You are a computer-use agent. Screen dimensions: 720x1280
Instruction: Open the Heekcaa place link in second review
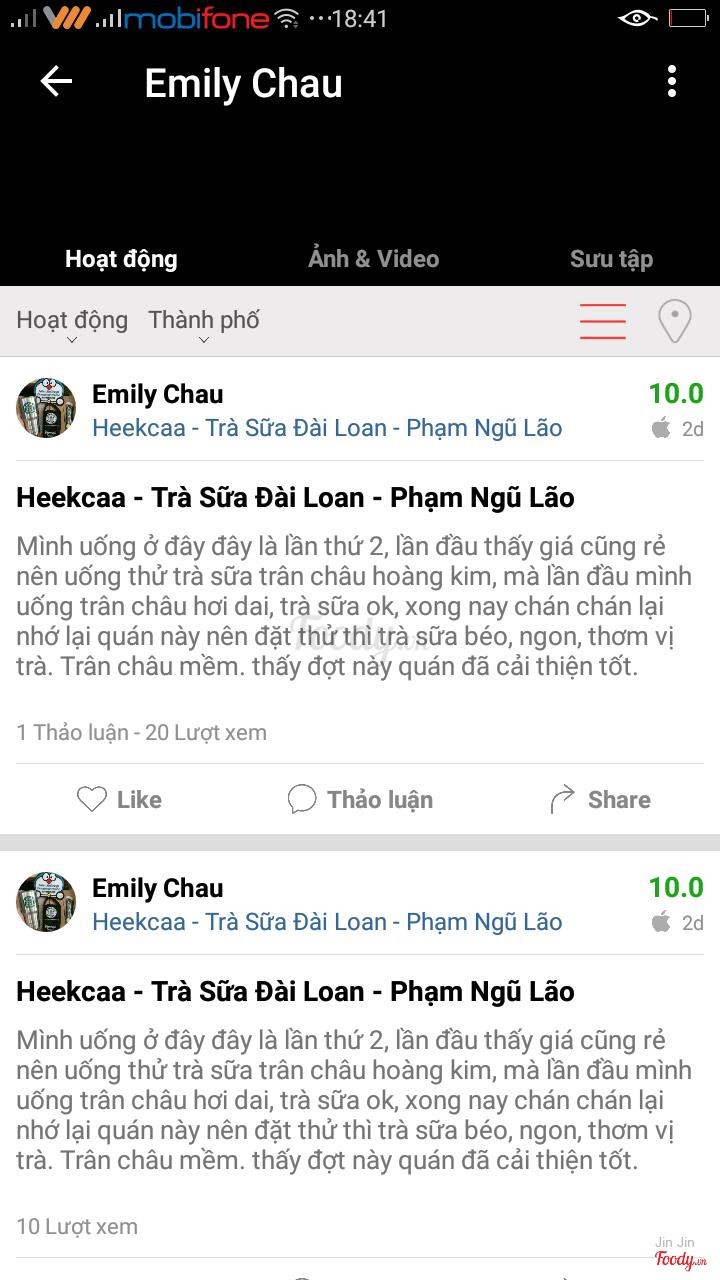tap(327, 922)
